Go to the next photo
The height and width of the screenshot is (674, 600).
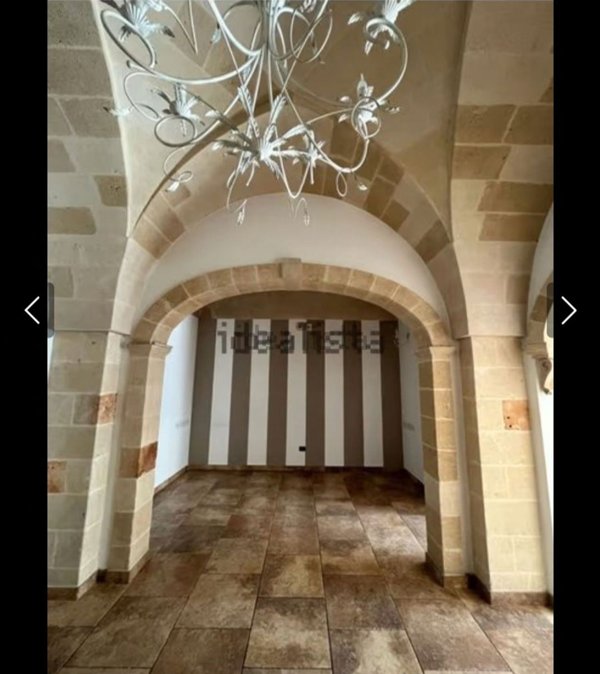click(568, 310)
